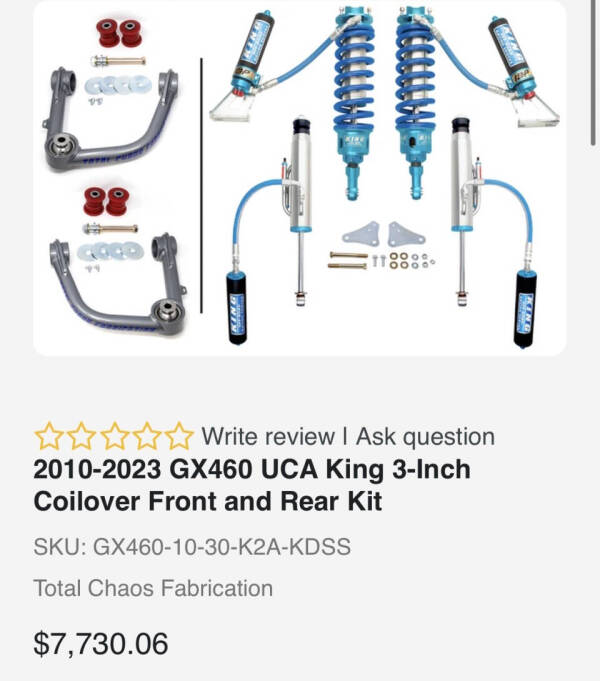
Task: Tap the Write review link
Action: coord(268,437)
